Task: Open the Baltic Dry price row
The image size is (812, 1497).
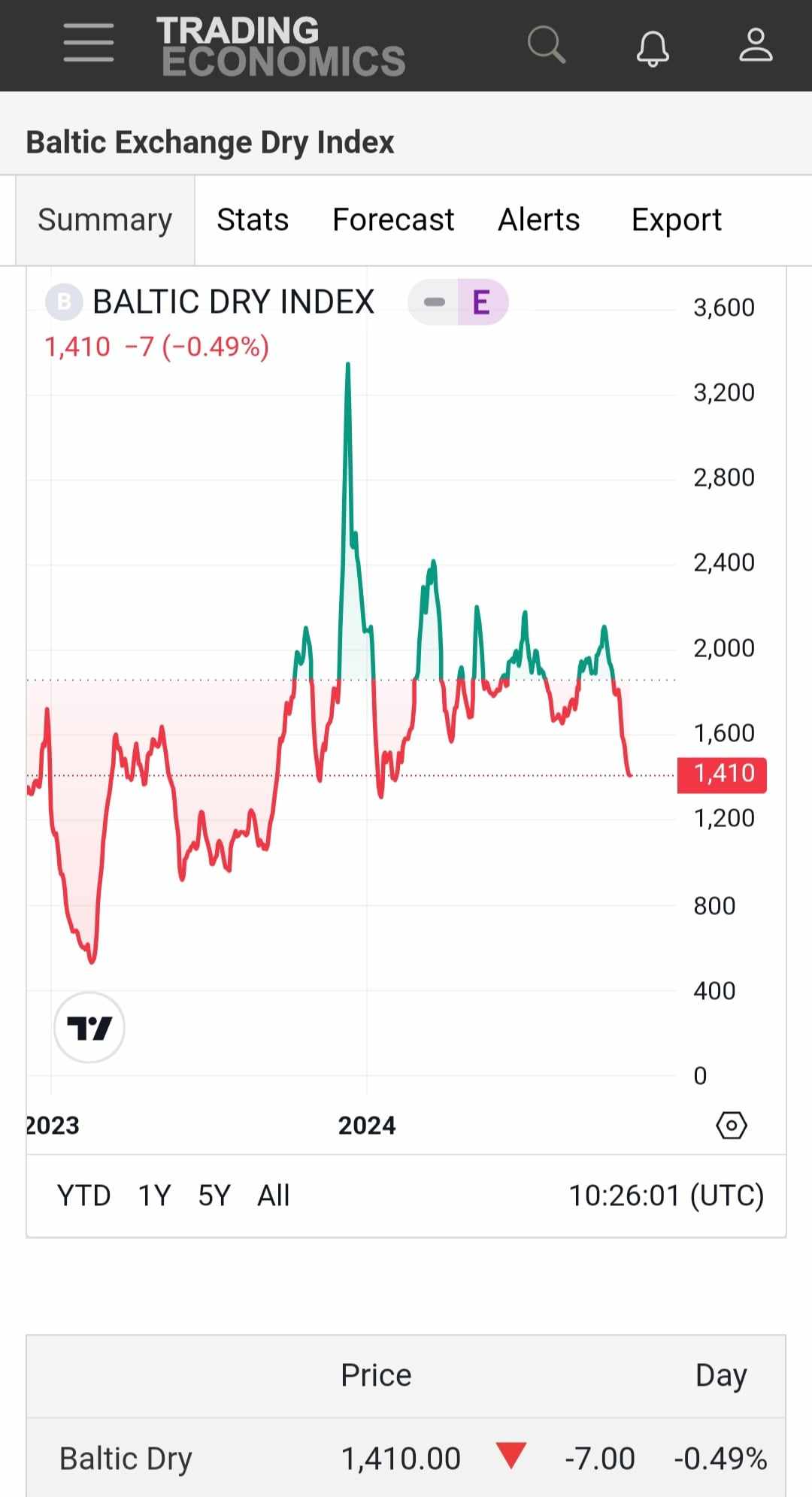Action: [x=126, y=1459]
